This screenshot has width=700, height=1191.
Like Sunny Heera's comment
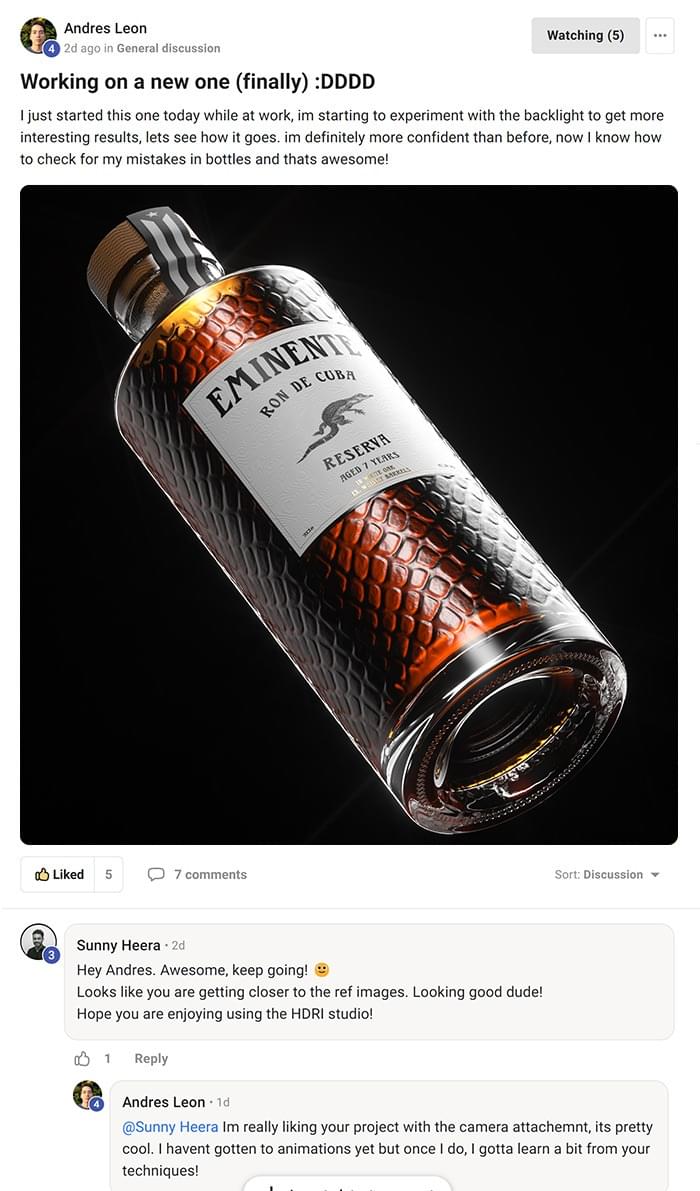tap(82, 1058)
